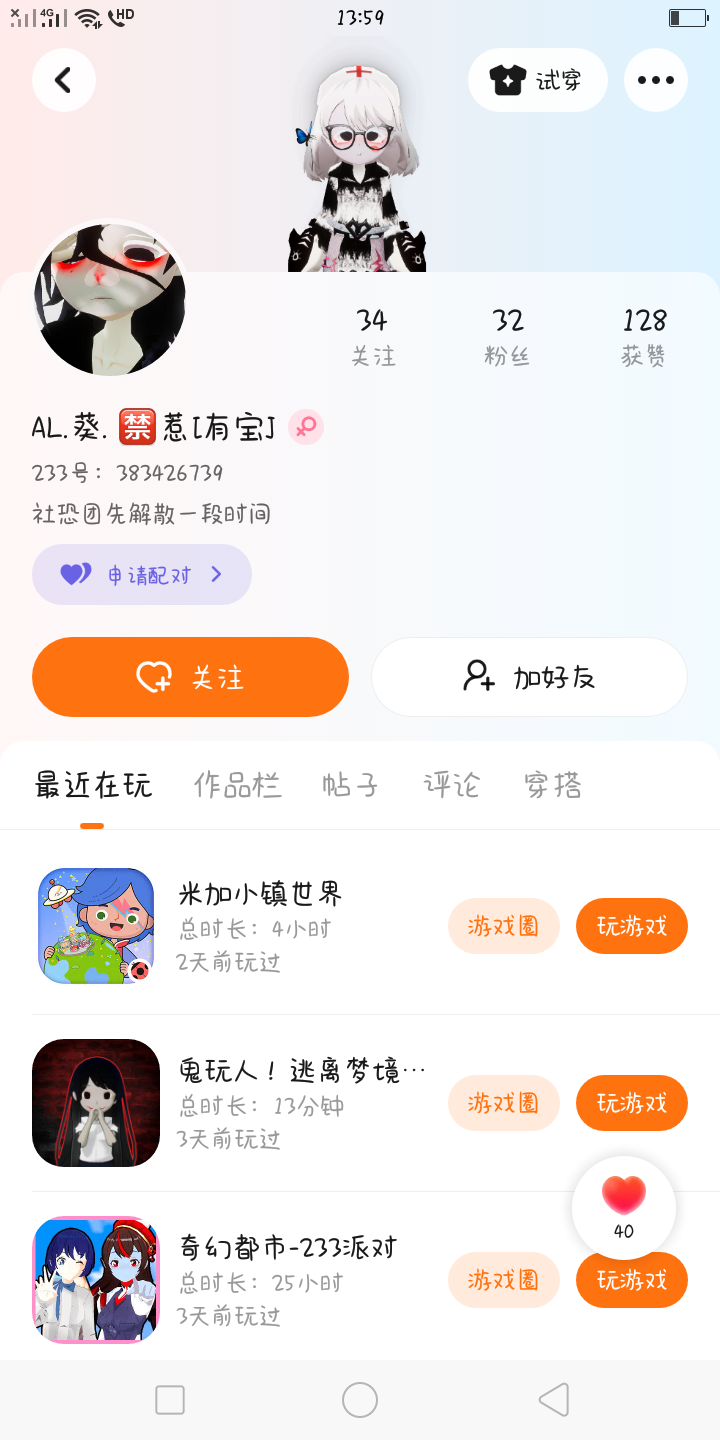
Task: Switch to the 作品栏 tab
Action: 237,785
